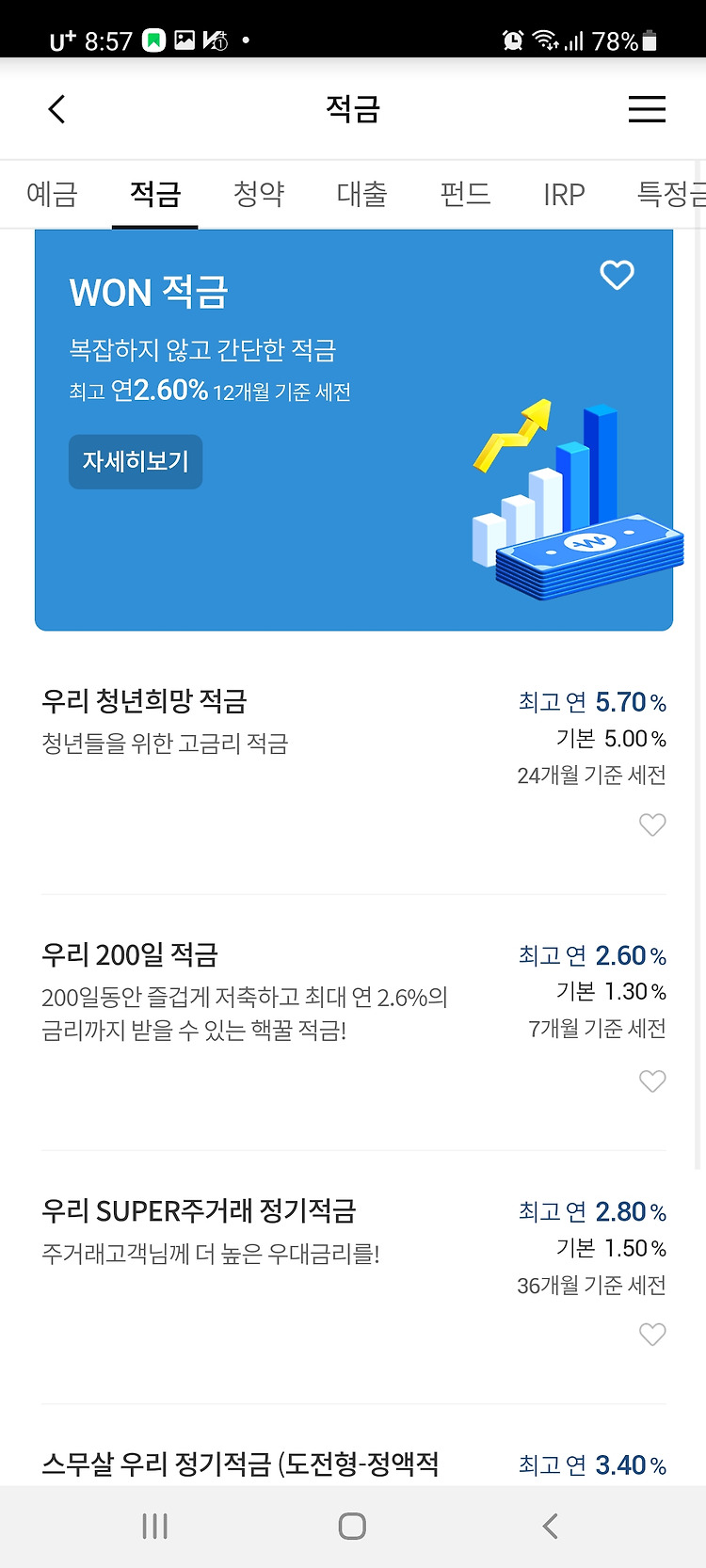Open the 펀드 tab
Image resolution: width=706 pixels, height=1568 pixels.
tap(465, 194)
